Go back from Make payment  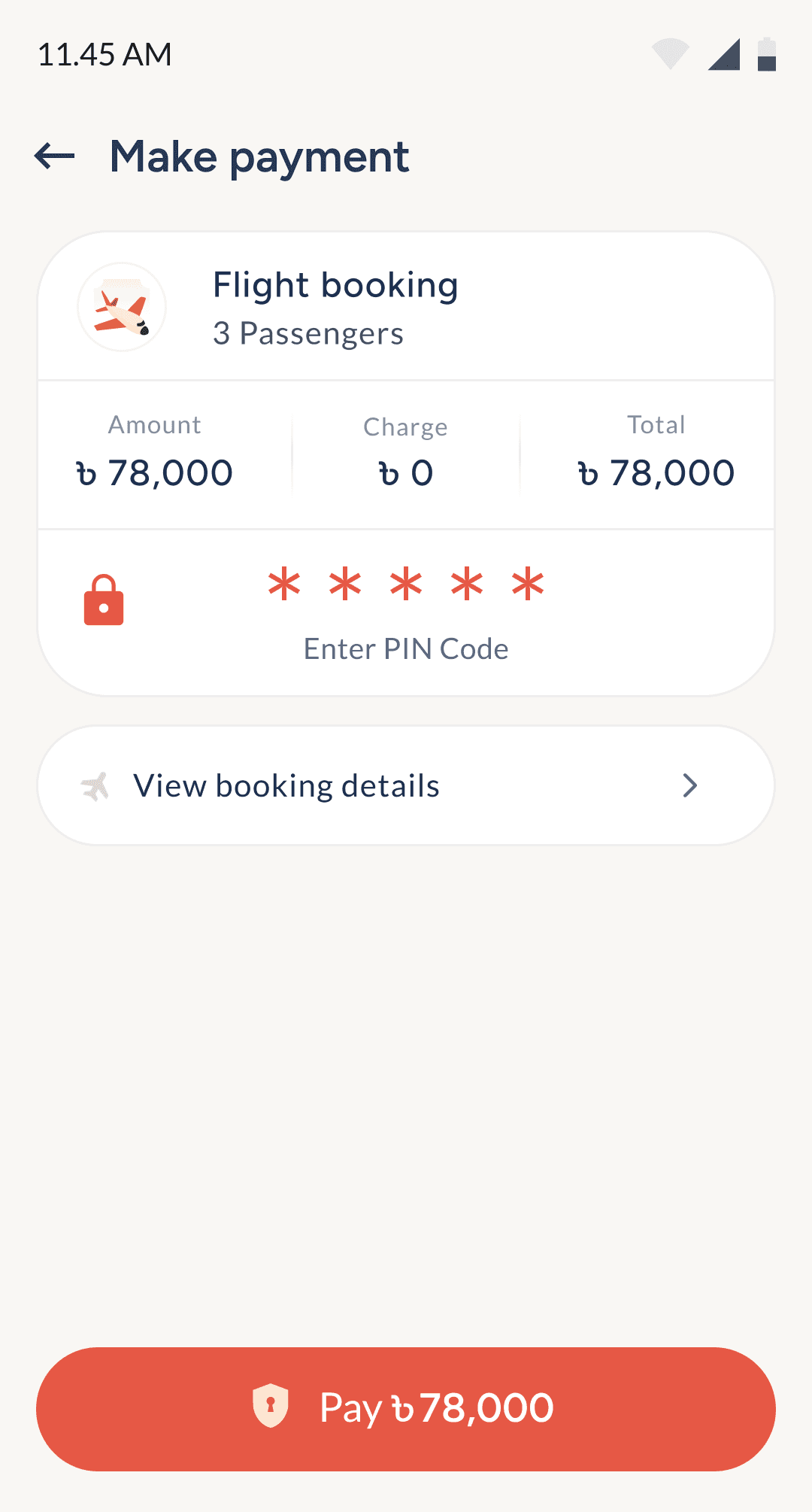pyautogui.click(x=55, y=156)
